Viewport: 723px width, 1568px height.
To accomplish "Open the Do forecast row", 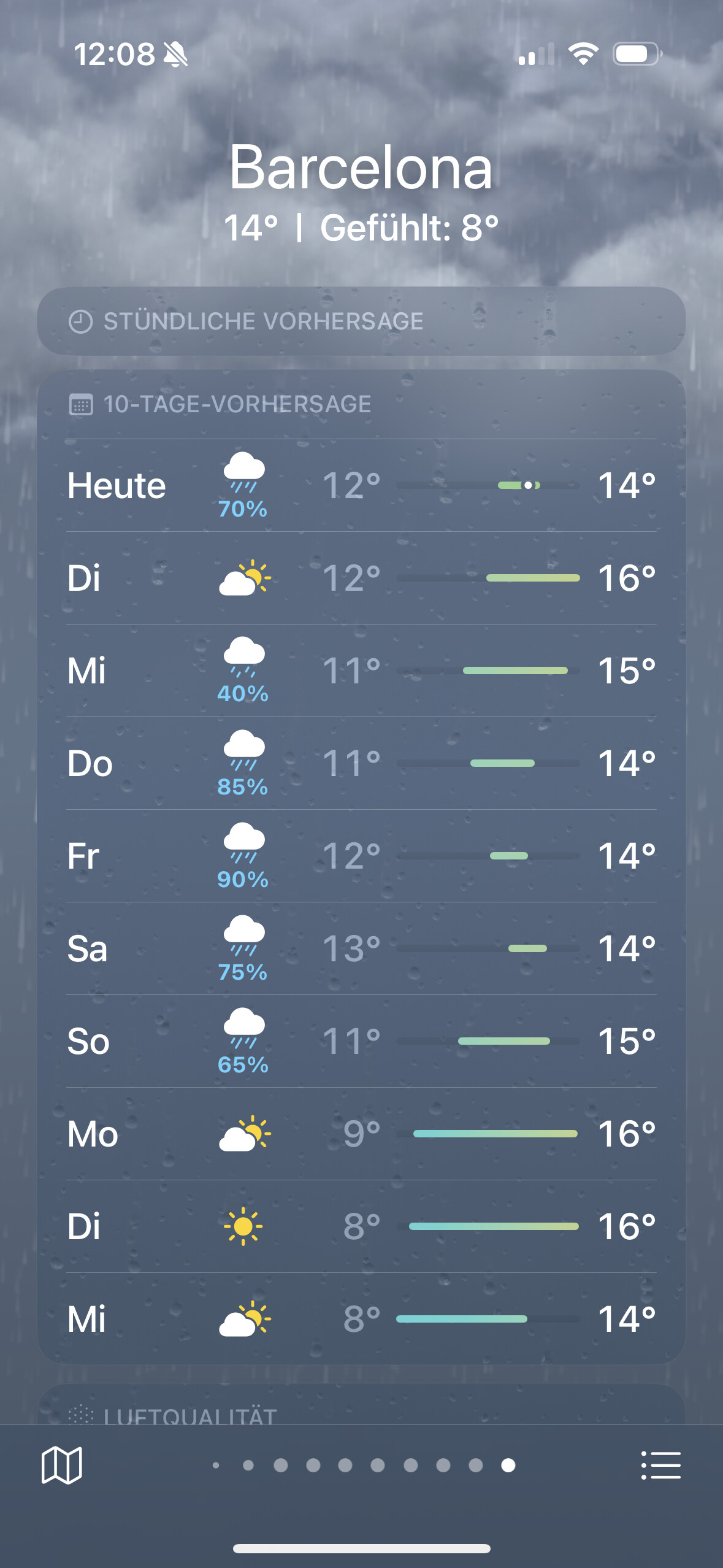I will pyautogui.click(x=361, y=763).
